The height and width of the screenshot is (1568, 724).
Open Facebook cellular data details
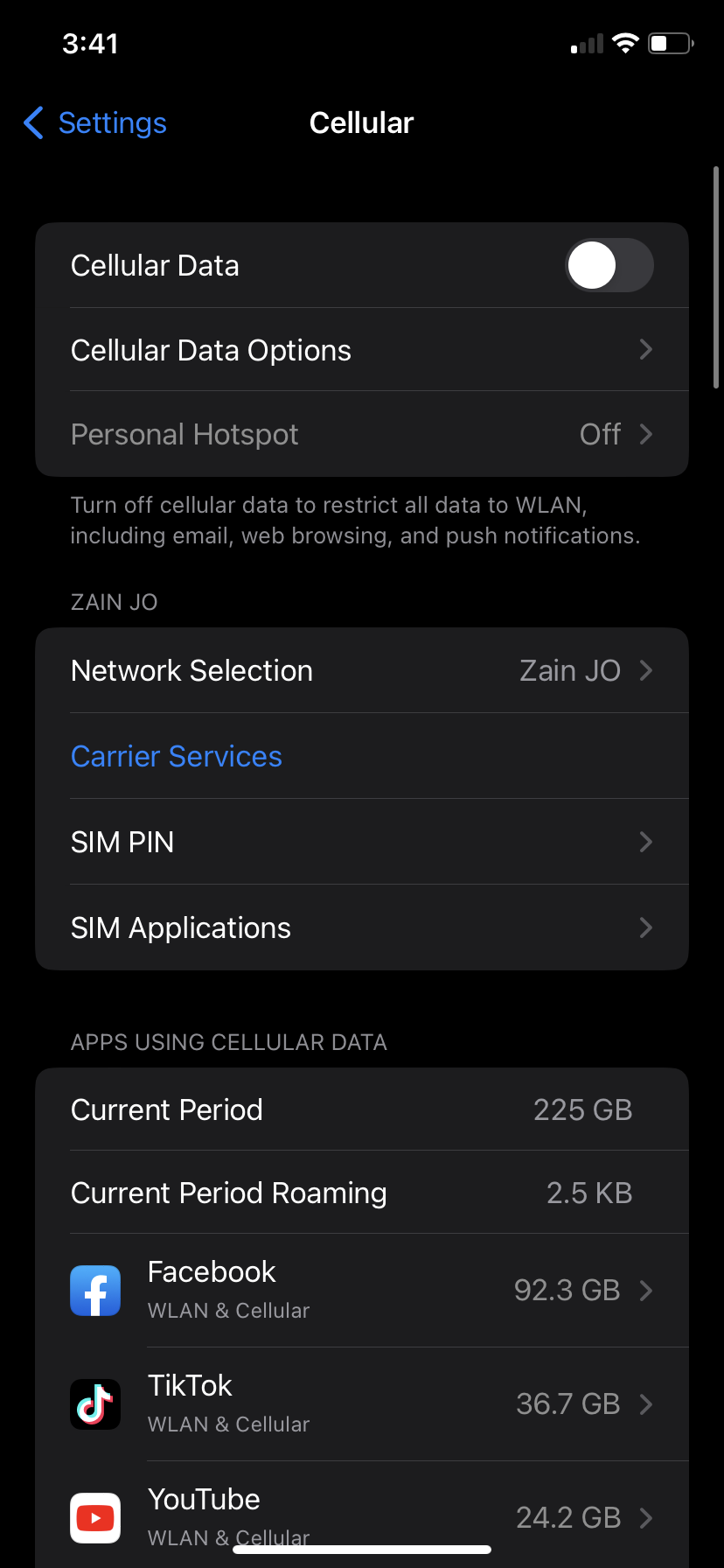pyautogui.click(x=361, y=1290)
